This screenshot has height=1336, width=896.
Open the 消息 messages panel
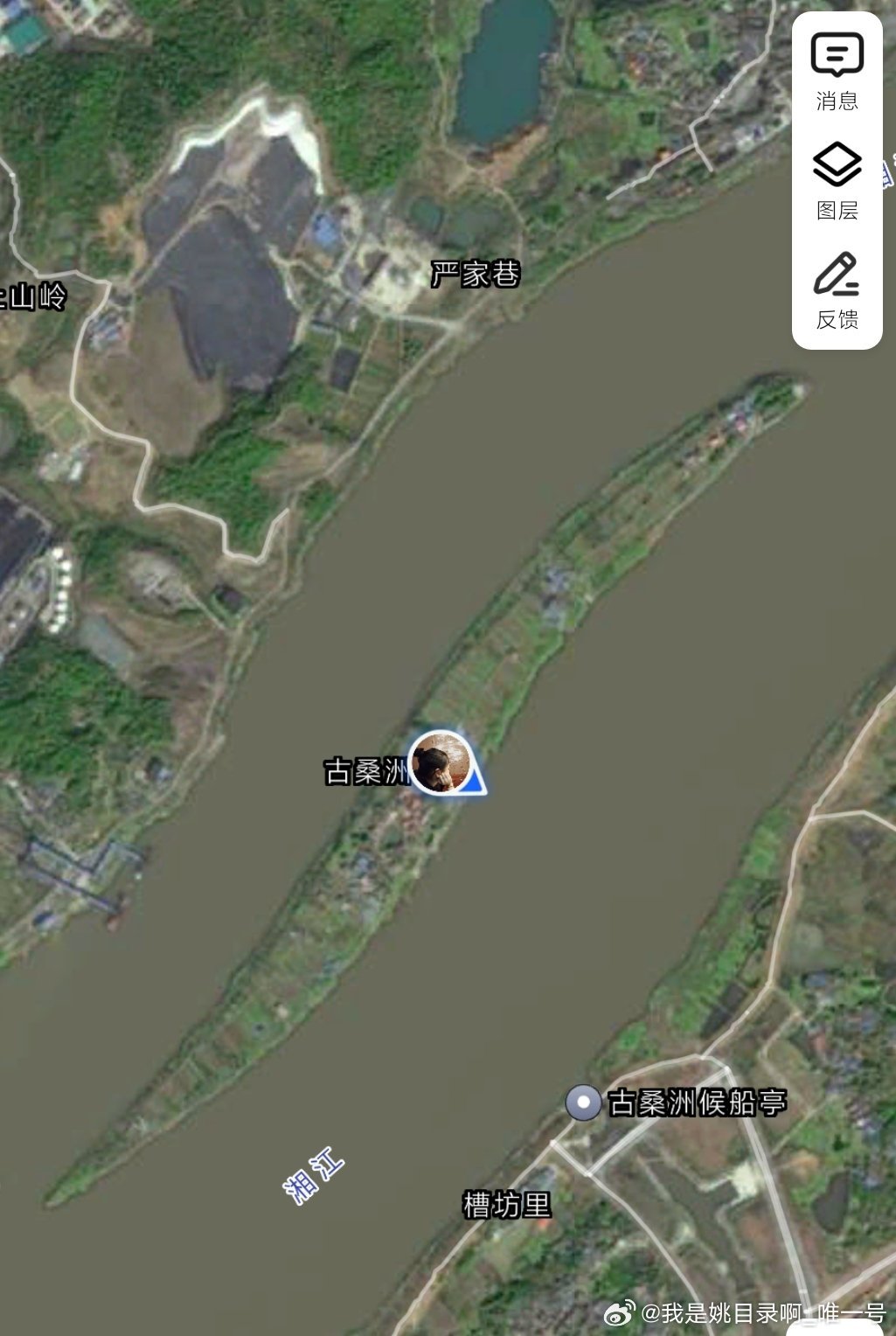(x=837, y=72)
